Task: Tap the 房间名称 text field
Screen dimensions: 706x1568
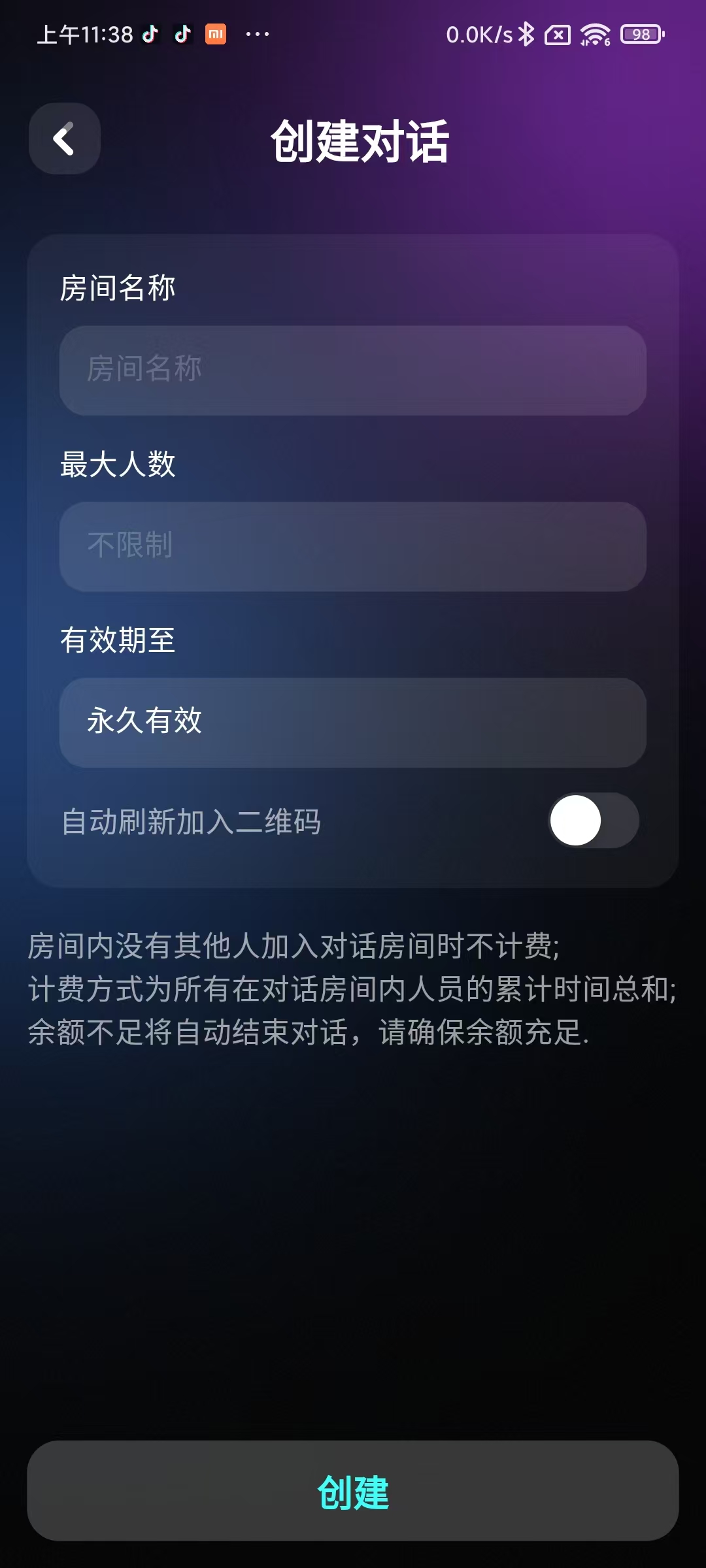Action: [x=353, y=370]
